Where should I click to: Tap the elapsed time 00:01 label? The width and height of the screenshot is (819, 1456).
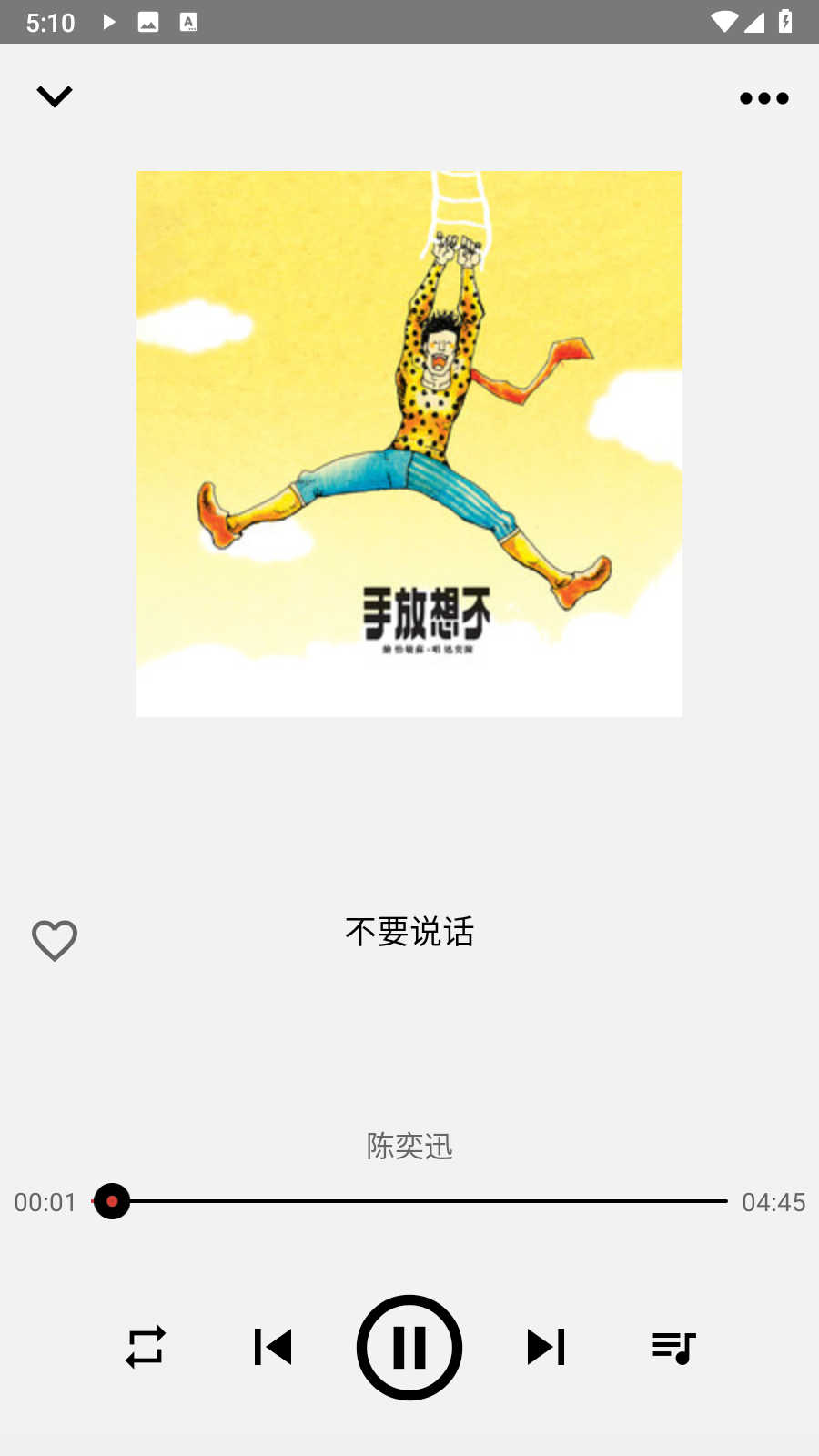[x=45, y=1201]
